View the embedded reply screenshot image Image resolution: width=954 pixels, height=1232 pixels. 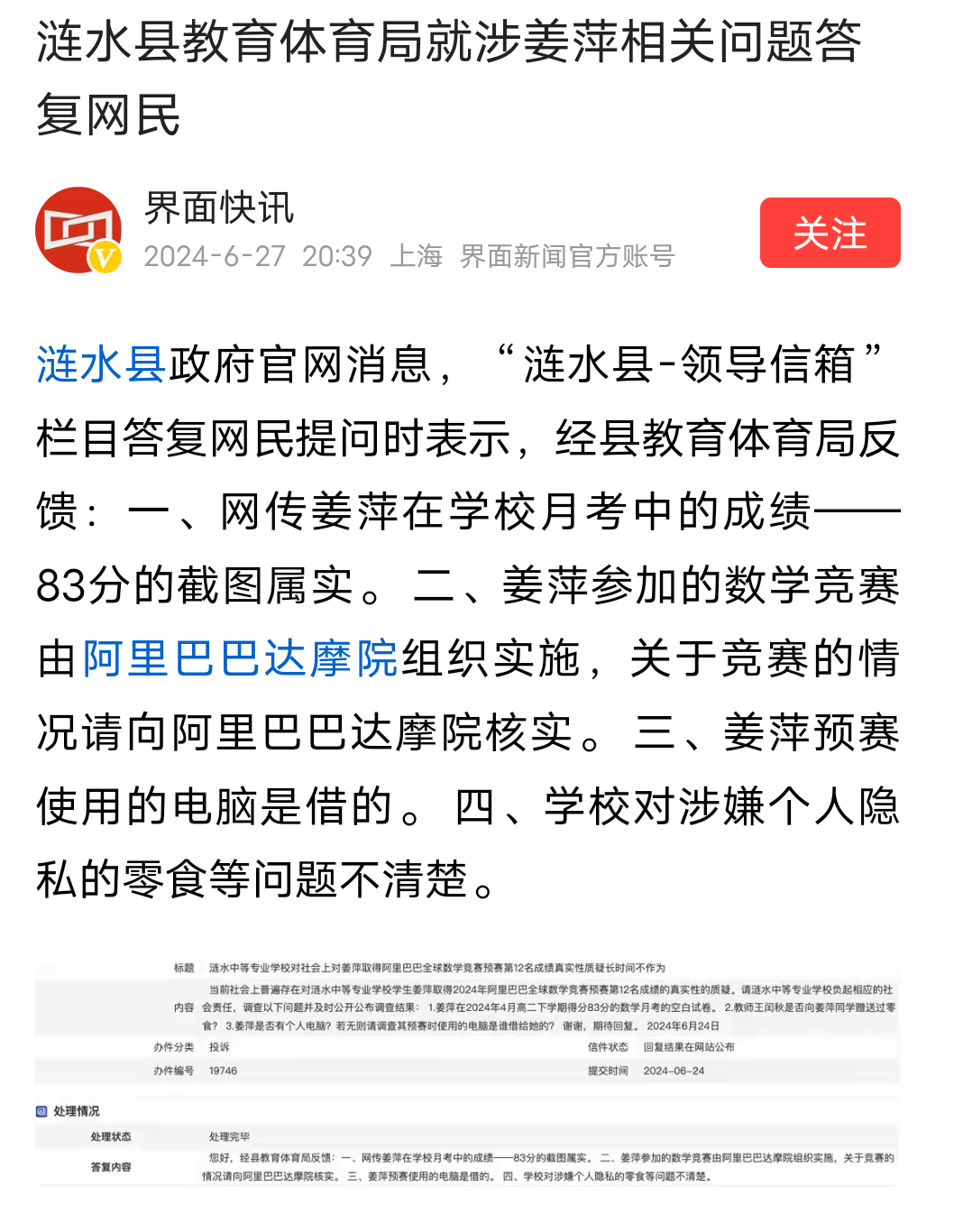(467, 1071)
